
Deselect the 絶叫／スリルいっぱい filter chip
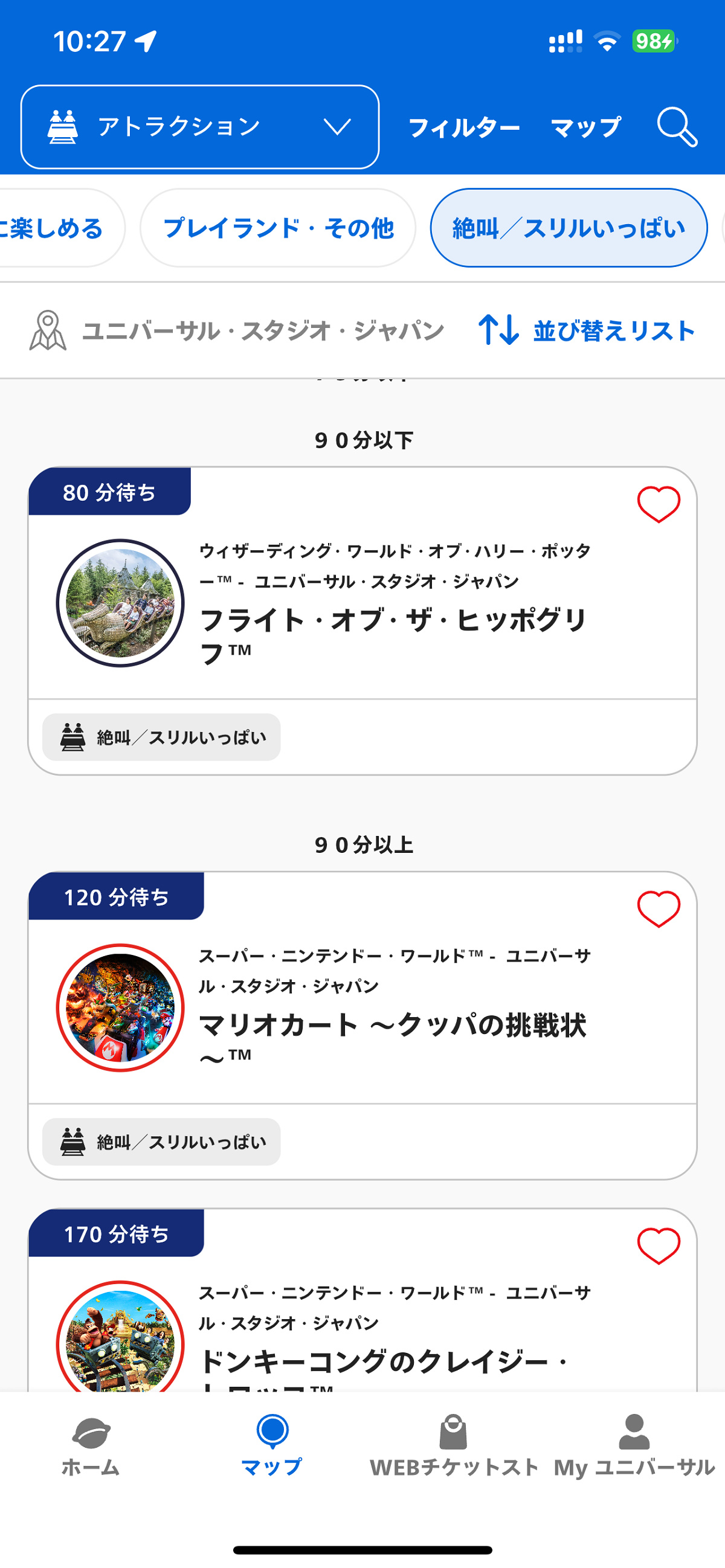(569, 228)
